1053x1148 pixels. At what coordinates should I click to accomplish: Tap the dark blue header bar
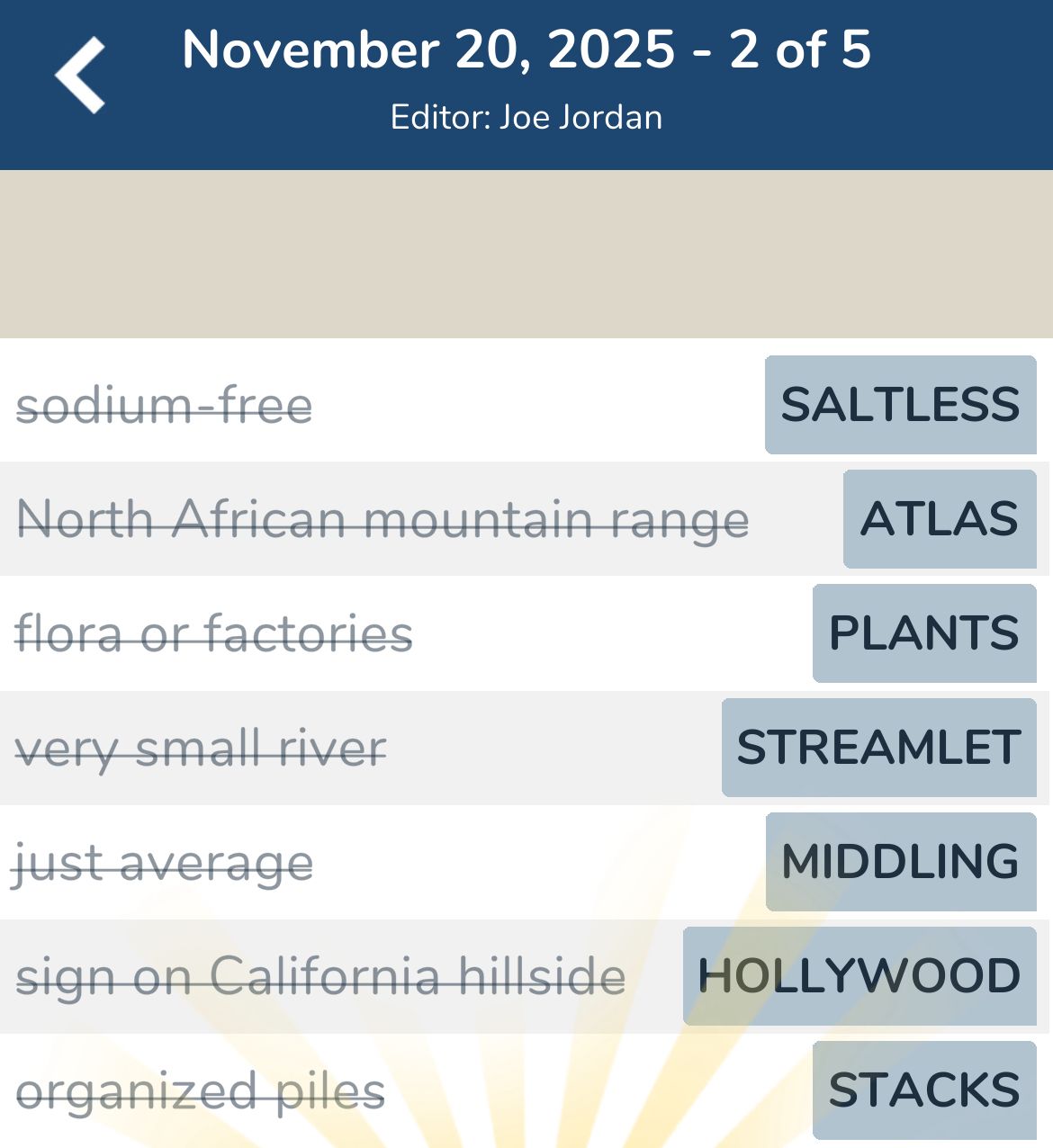[526, 81]
